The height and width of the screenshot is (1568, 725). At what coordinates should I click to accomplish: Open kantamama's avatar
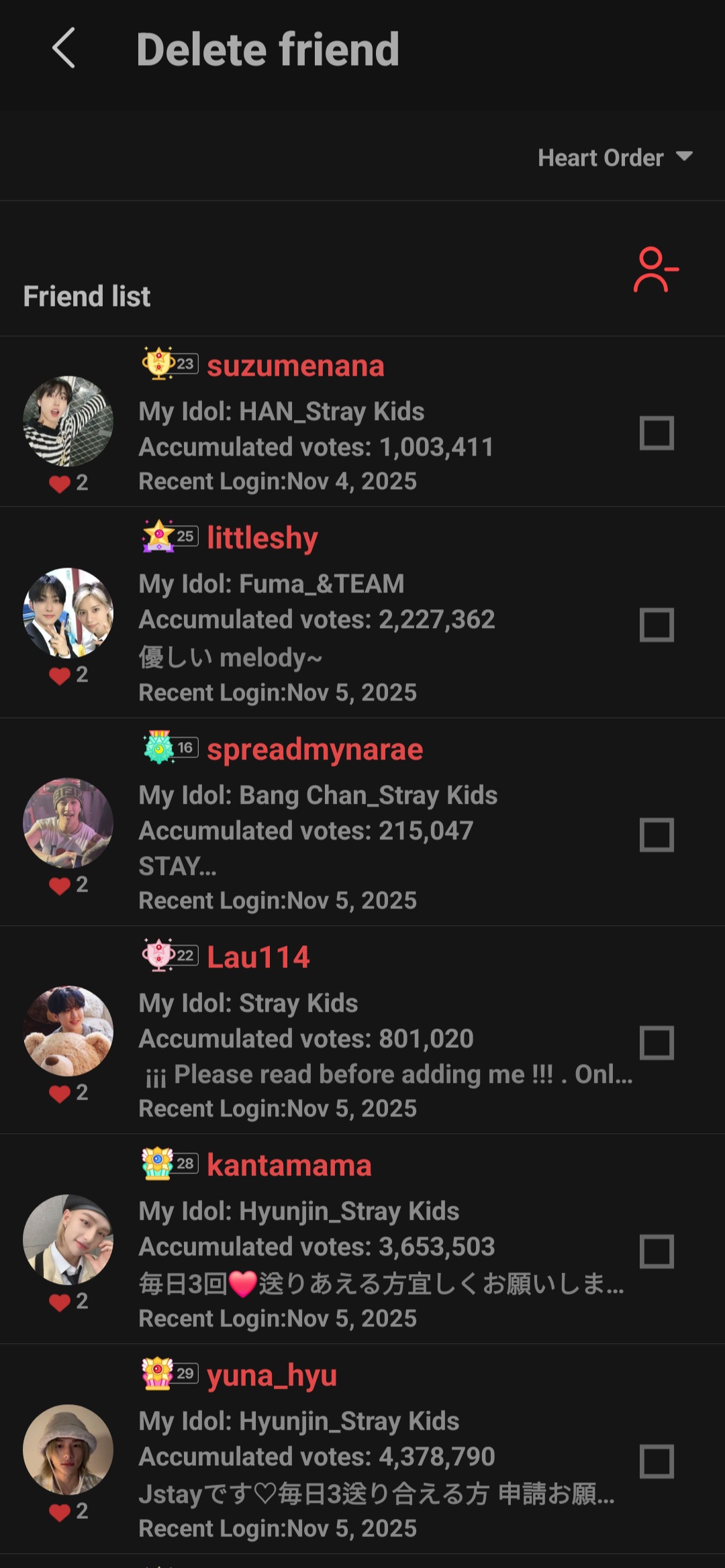68,1239
